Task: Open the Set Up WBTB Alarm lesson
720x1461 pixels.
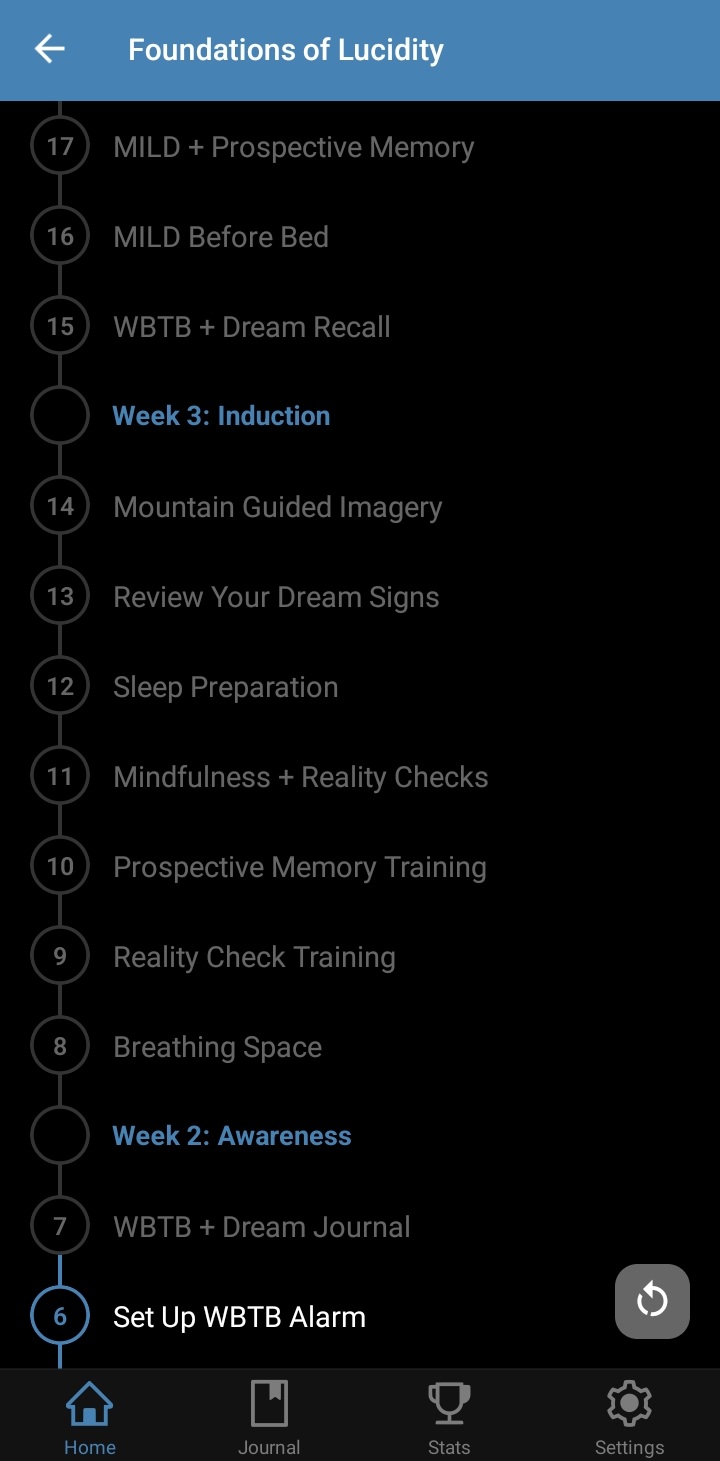Action: pyautogui.click(x=239, y=1316)
